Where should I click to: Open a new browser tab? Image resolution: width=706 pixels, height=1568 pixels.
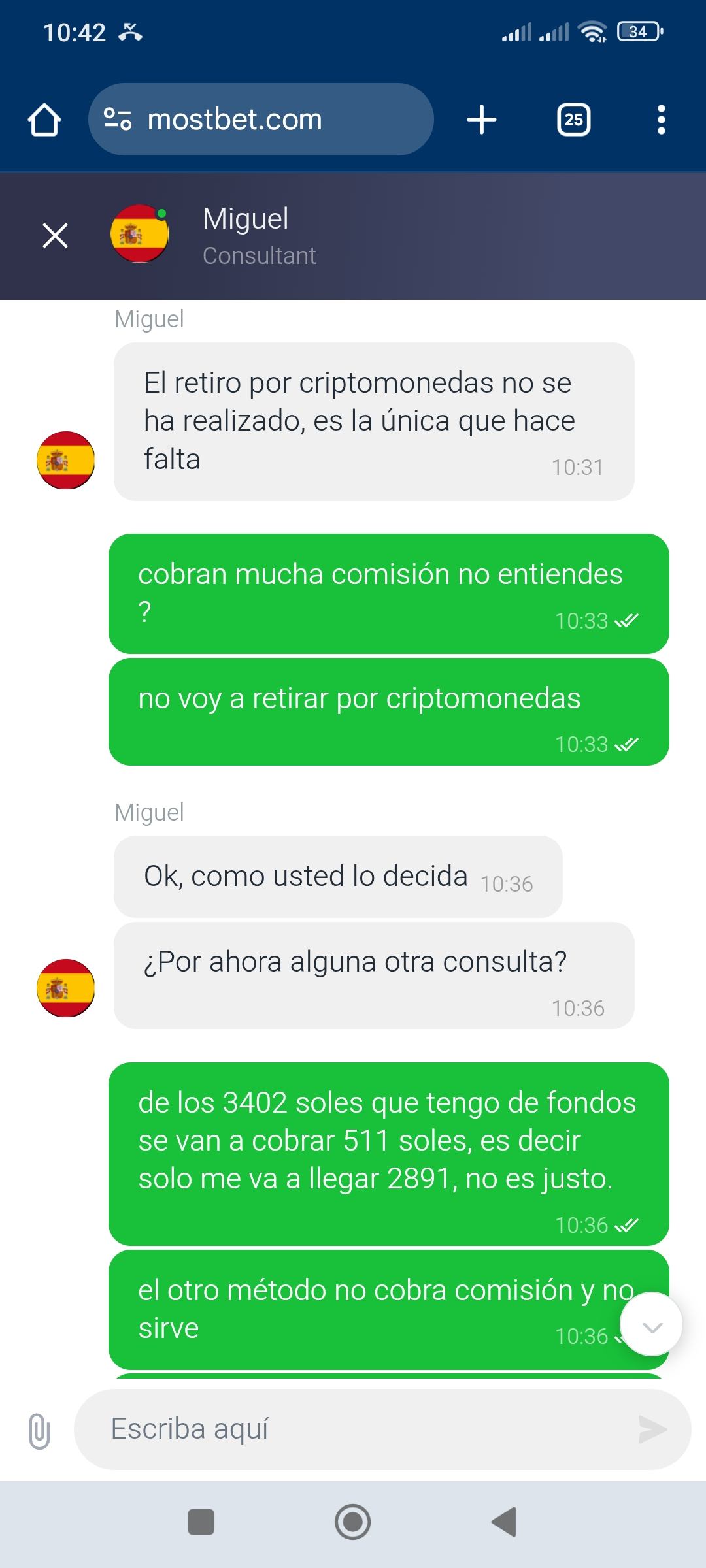coord(482,120)
